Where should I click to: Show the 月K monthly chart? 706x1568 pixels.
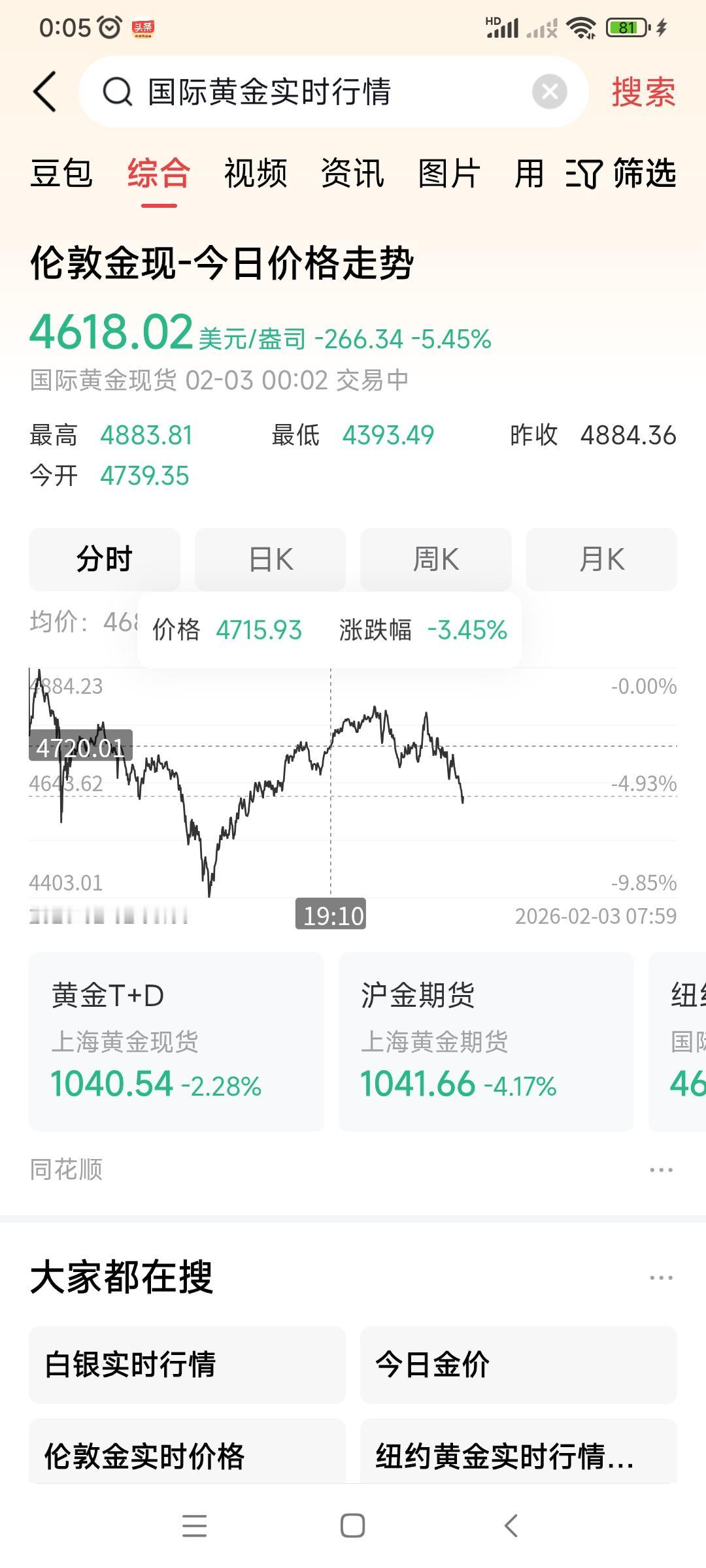(x=600, y=559)
